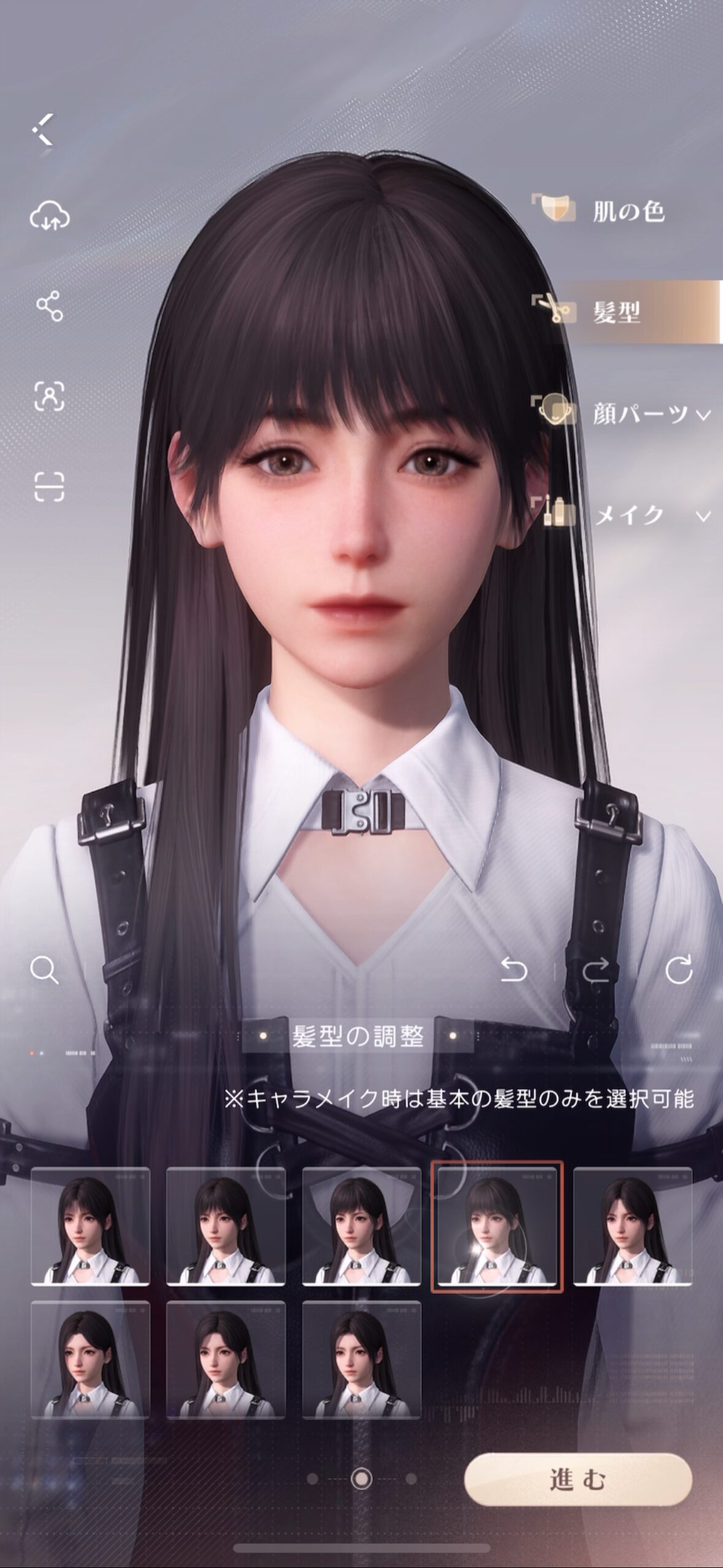
Task: Go back using the top-left arrow
Action: point(44,129)
